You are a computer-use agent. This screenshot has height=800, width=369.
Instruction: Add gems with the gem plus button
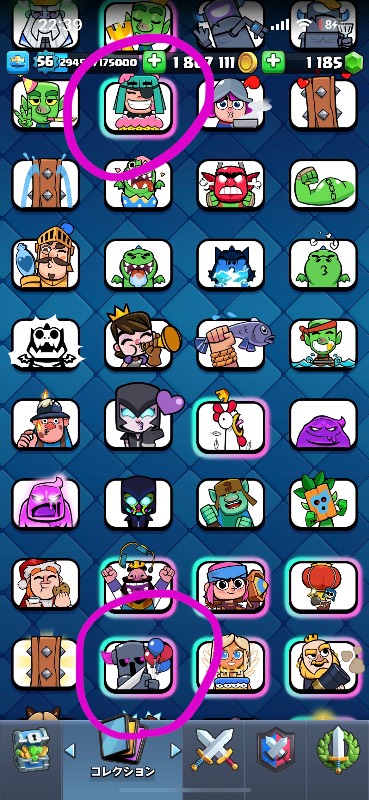pos(274,63)
